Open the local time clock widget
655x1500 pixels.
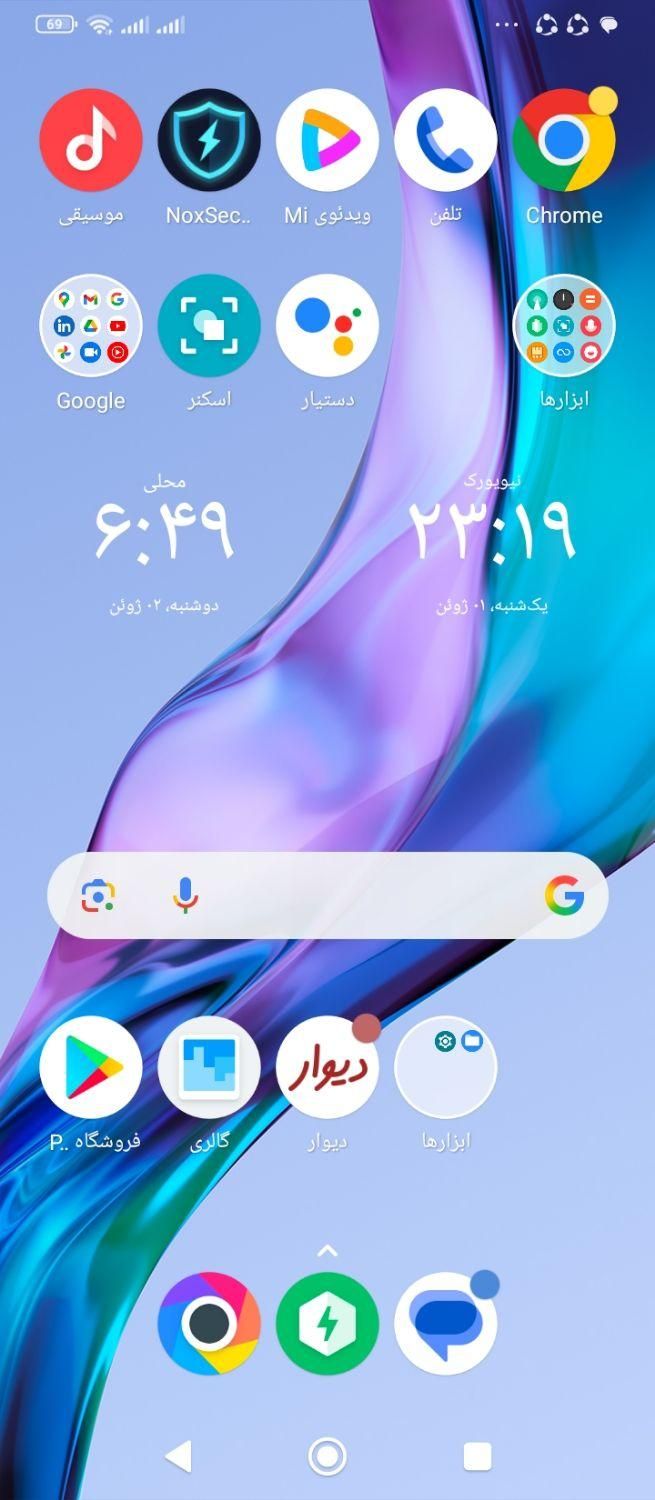coord(164,530)
